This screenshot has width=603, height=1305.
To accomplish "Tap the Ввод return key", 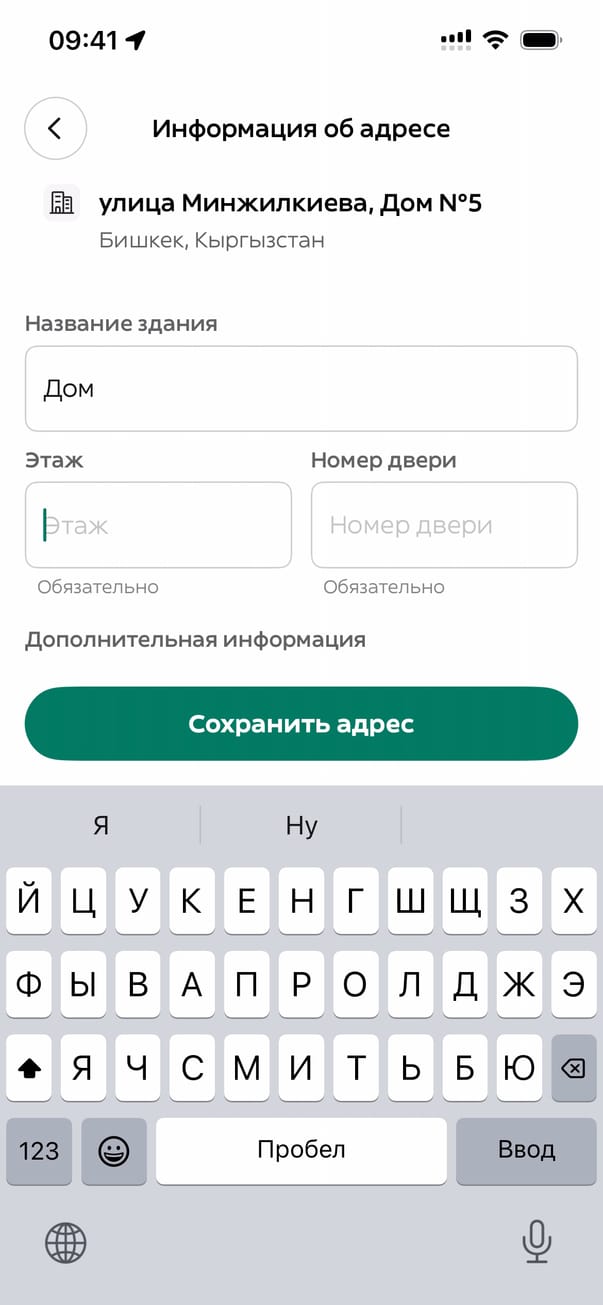I will [x=526, y=1150].
